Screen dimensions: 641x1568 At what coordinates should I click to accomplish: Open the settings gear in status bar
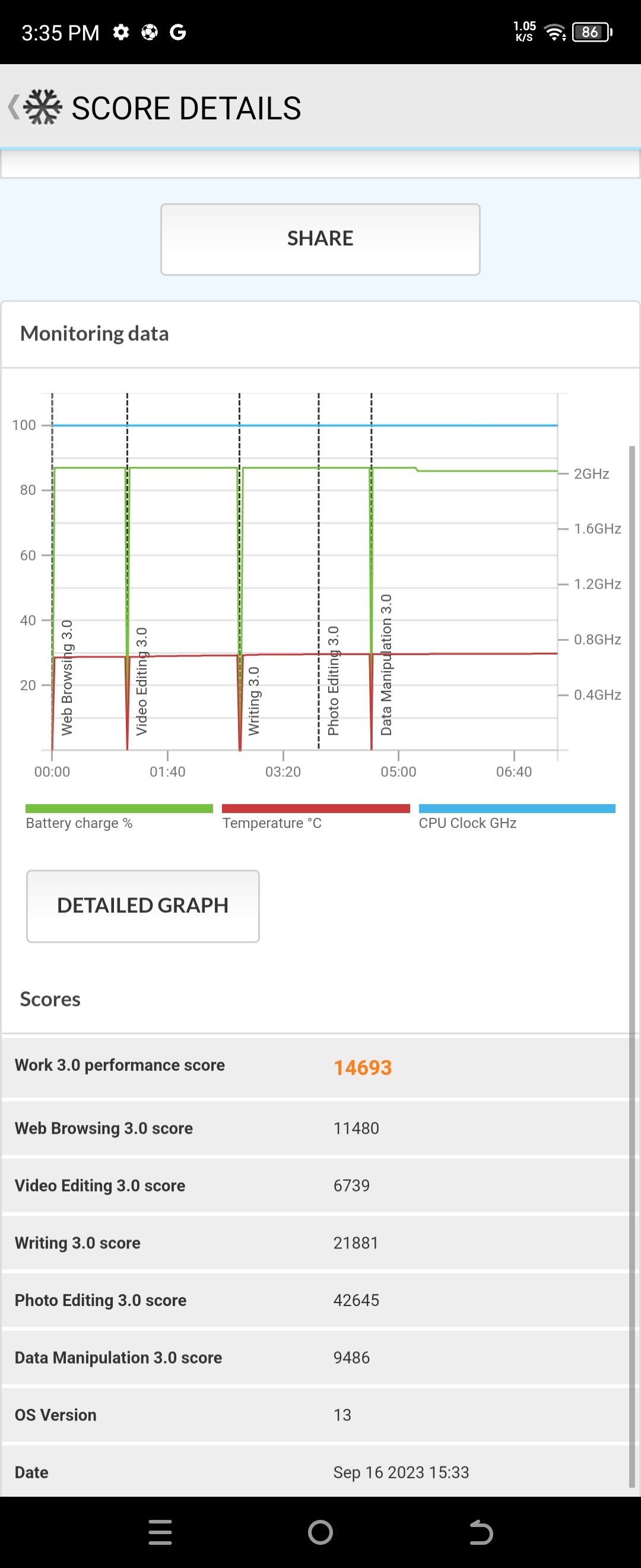pyautogui.click(x=120, y=31)
